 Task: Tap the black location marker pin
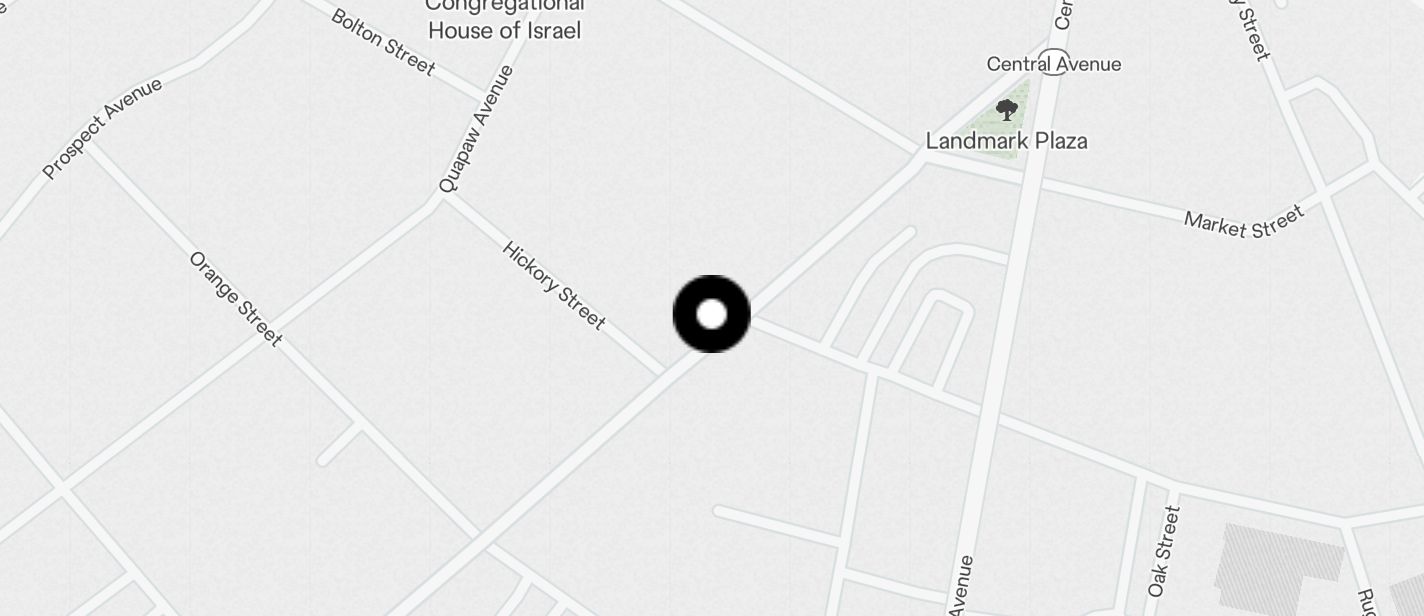pos(711,314)
